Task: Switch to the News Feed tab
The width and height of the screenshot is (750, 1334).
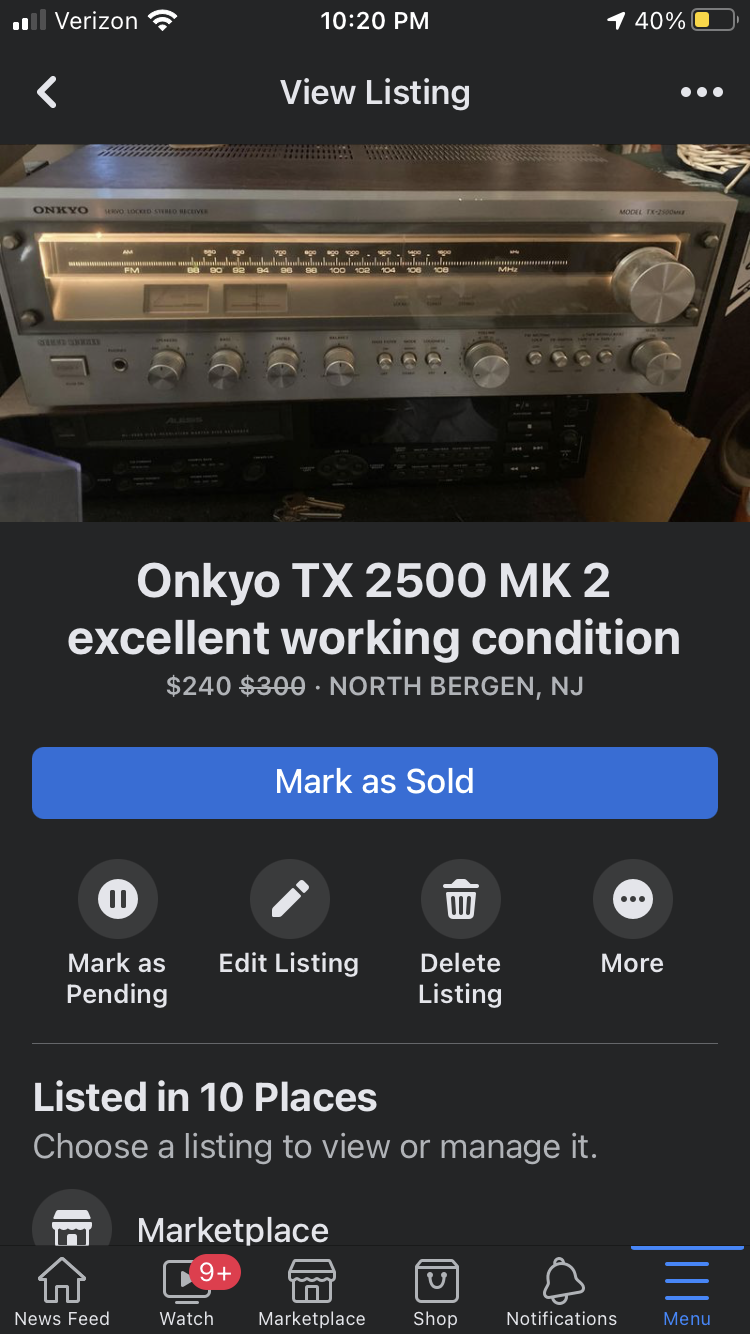Action: pos(62,1291)
